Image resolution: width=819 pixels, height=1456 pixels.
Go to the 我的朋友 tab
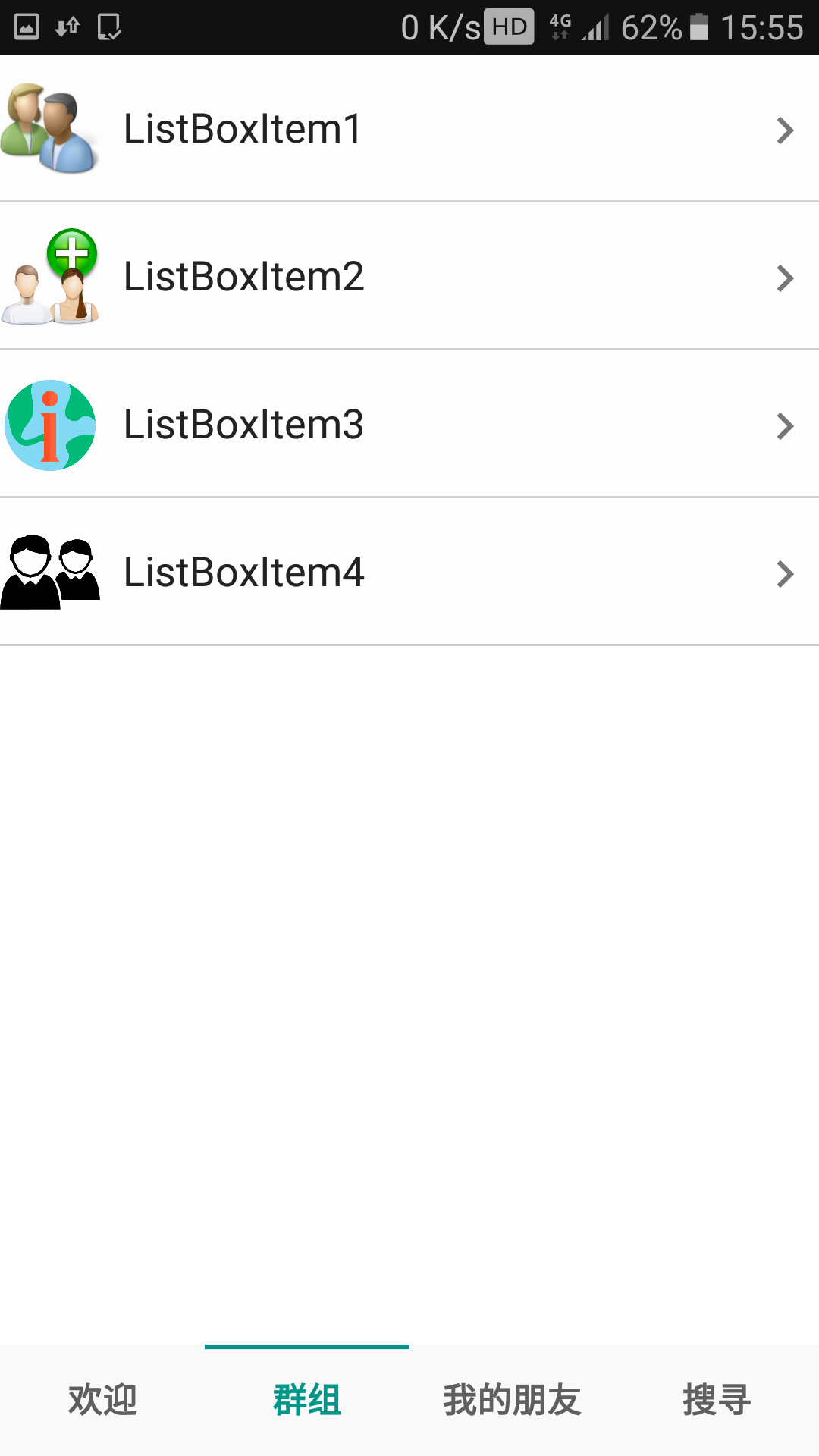(512, 1400)
